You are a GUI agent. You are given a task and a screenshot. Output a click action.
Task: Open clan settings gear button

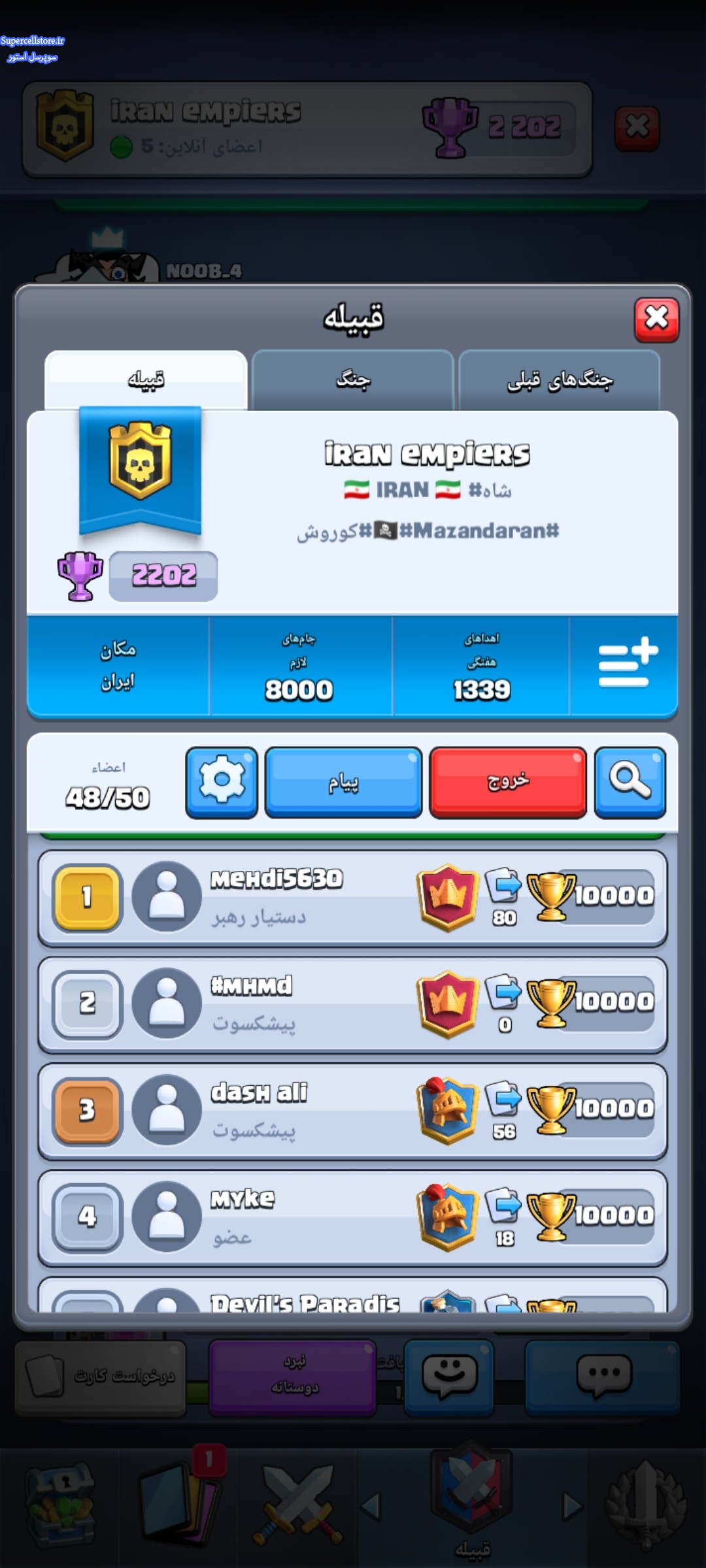[x=222, y=782]
